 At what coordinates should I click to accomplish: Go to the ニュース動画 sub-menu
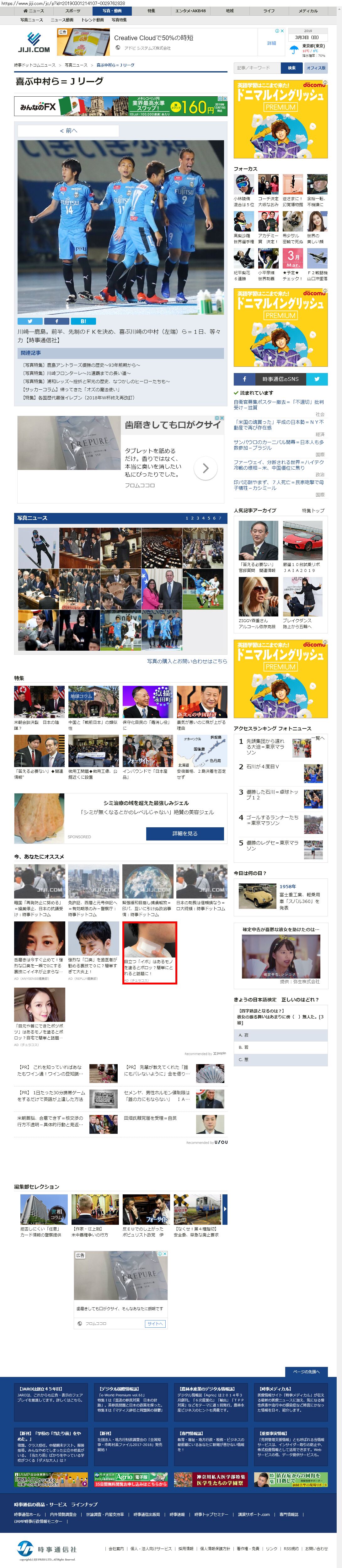62,20
